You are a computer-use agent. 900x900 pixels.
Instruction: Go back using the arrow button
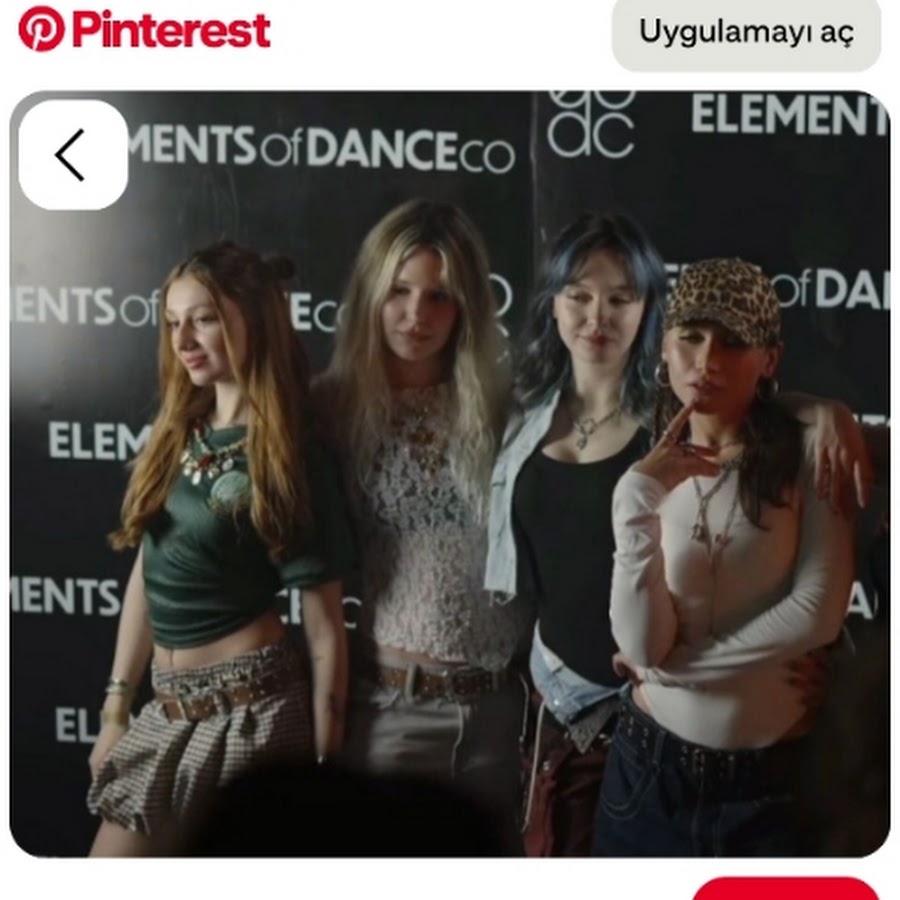[x=72, y=155]
